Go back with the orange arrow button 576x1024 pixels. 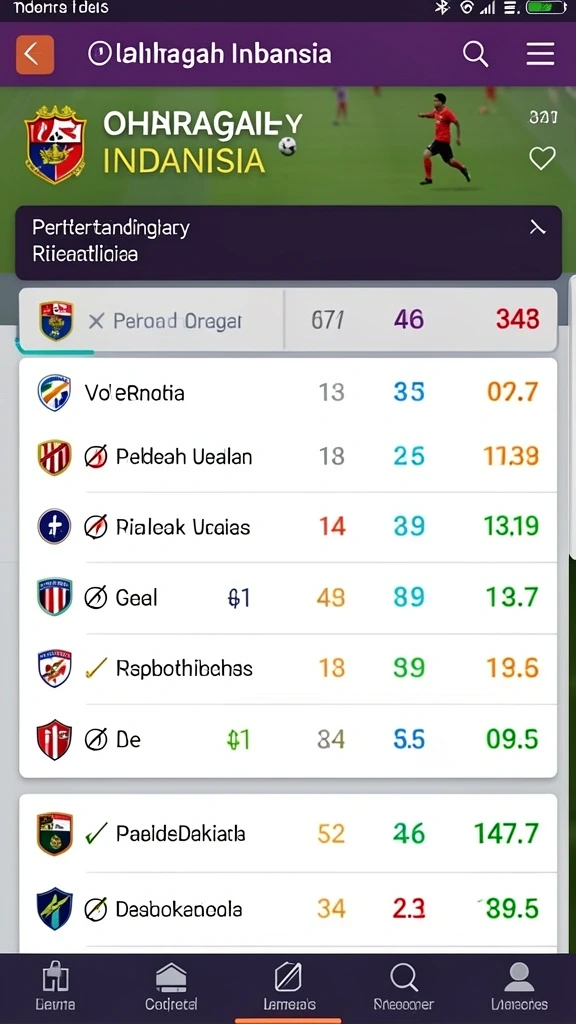click(x=35, y=54)
